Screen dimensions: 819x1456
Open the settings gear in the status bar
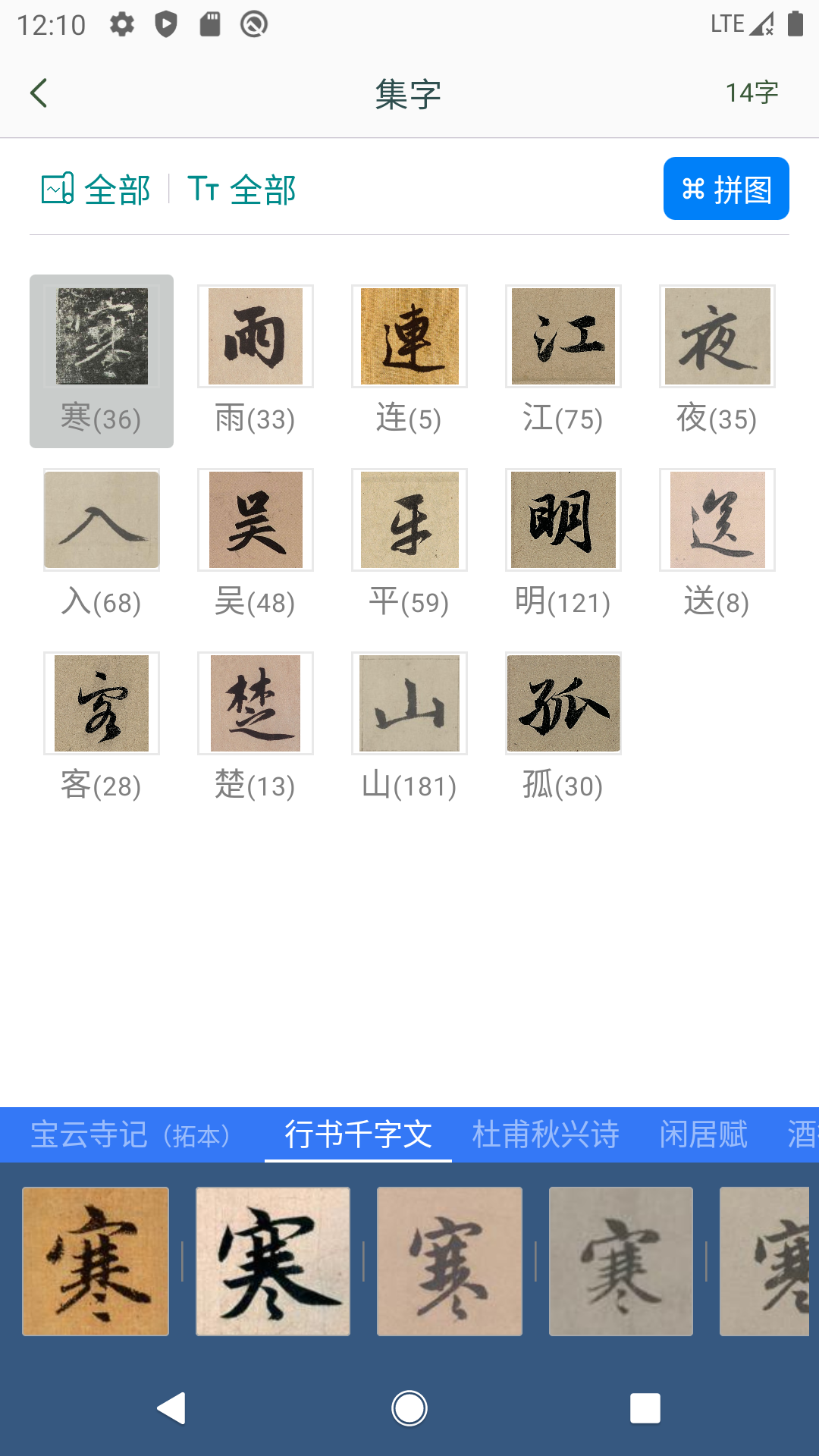(x=122, y=24)
